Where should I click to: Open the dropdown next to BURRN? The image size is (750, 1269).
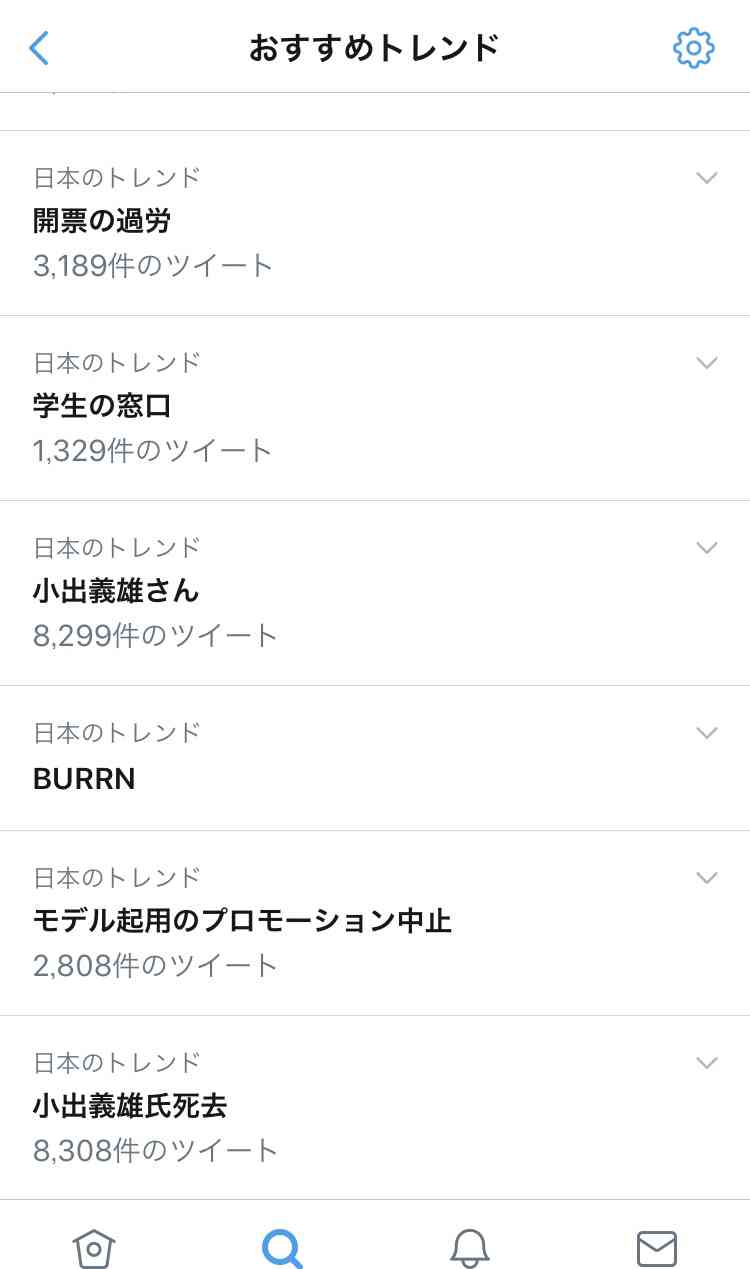click(x=707, y=732)
